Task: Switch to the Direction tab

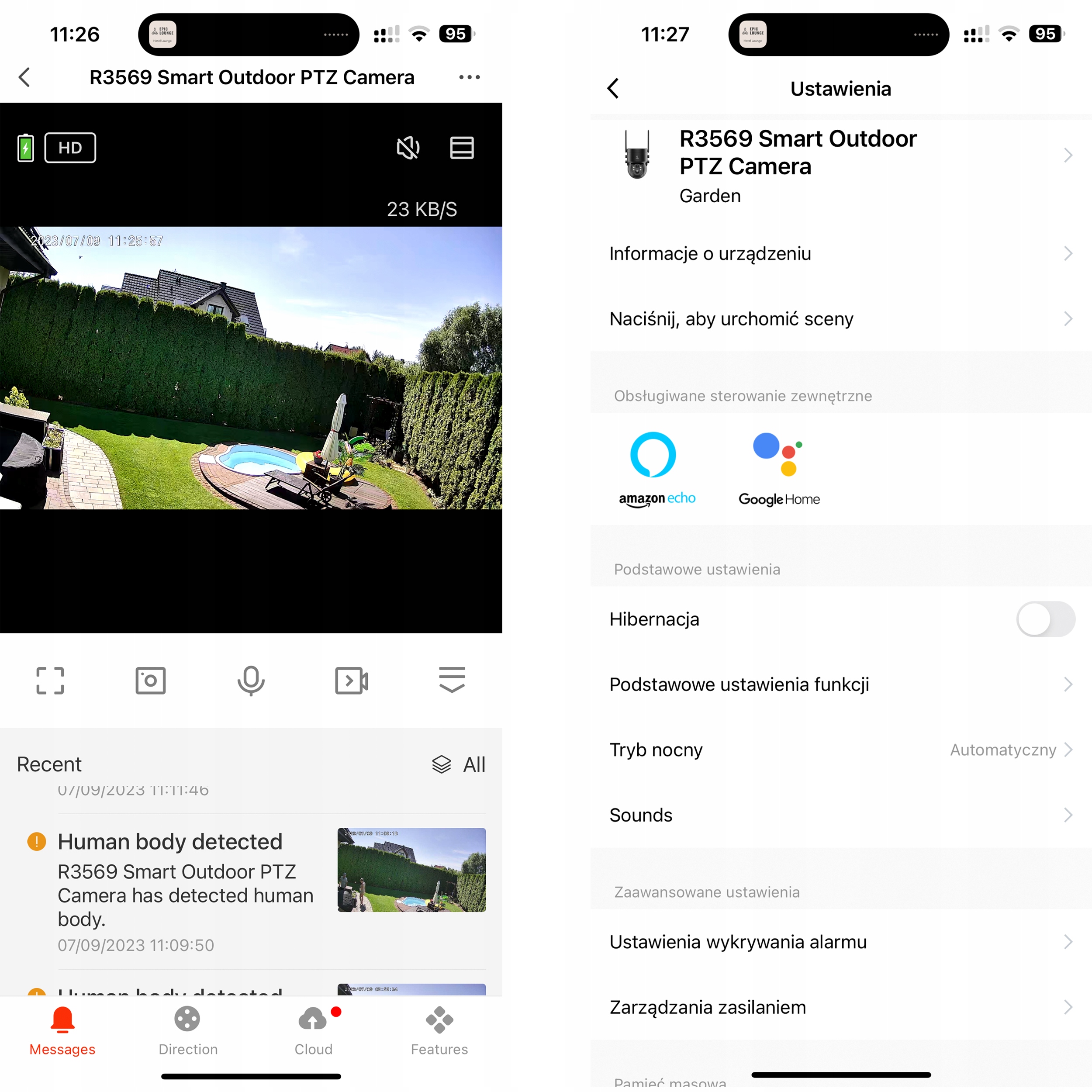Action: click(x=188, y=1030)
